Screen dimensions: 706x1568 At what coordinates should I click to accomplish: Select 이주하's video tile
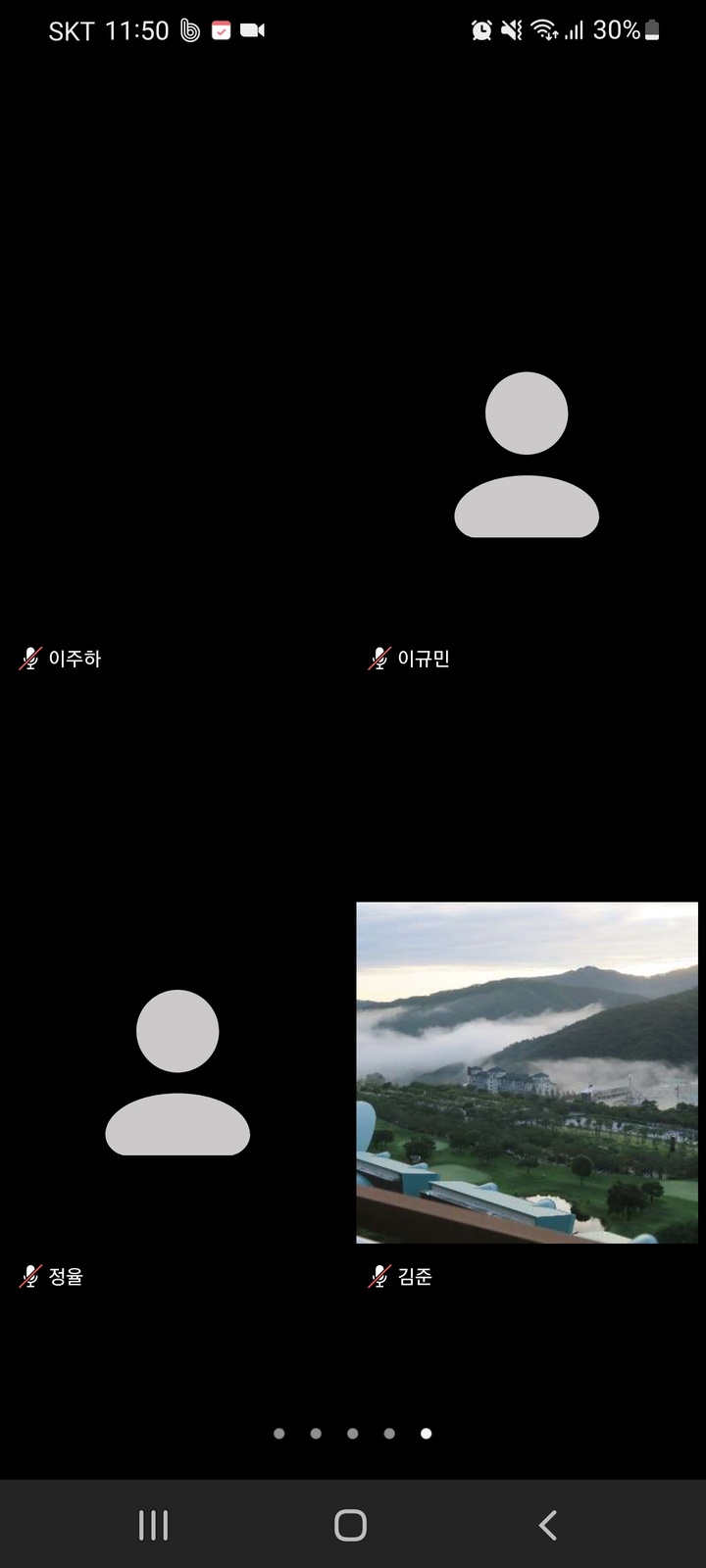tap(176, 456)
